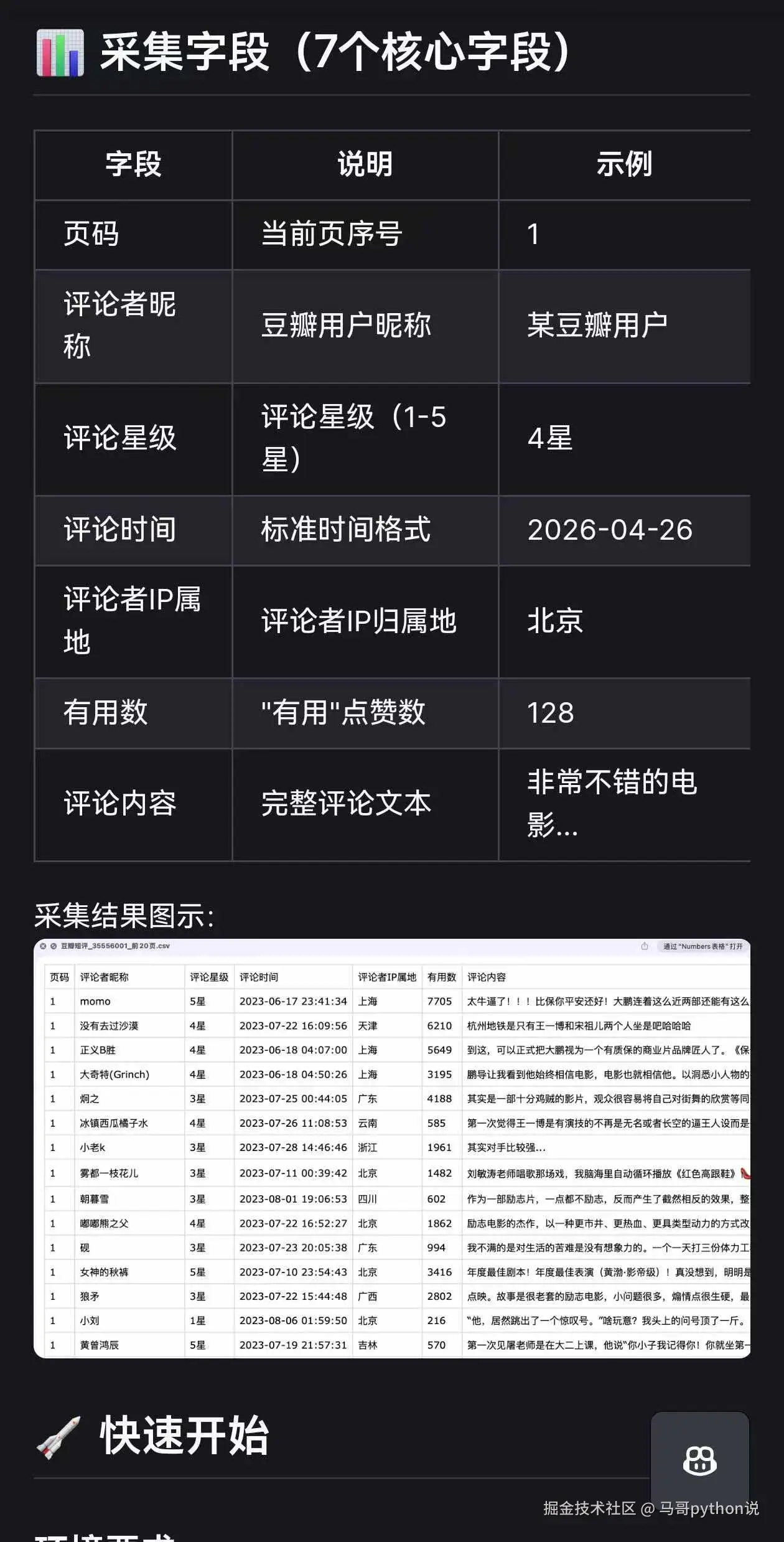
Task: Click the close icon on the CSV preview window
Action: 42,946
